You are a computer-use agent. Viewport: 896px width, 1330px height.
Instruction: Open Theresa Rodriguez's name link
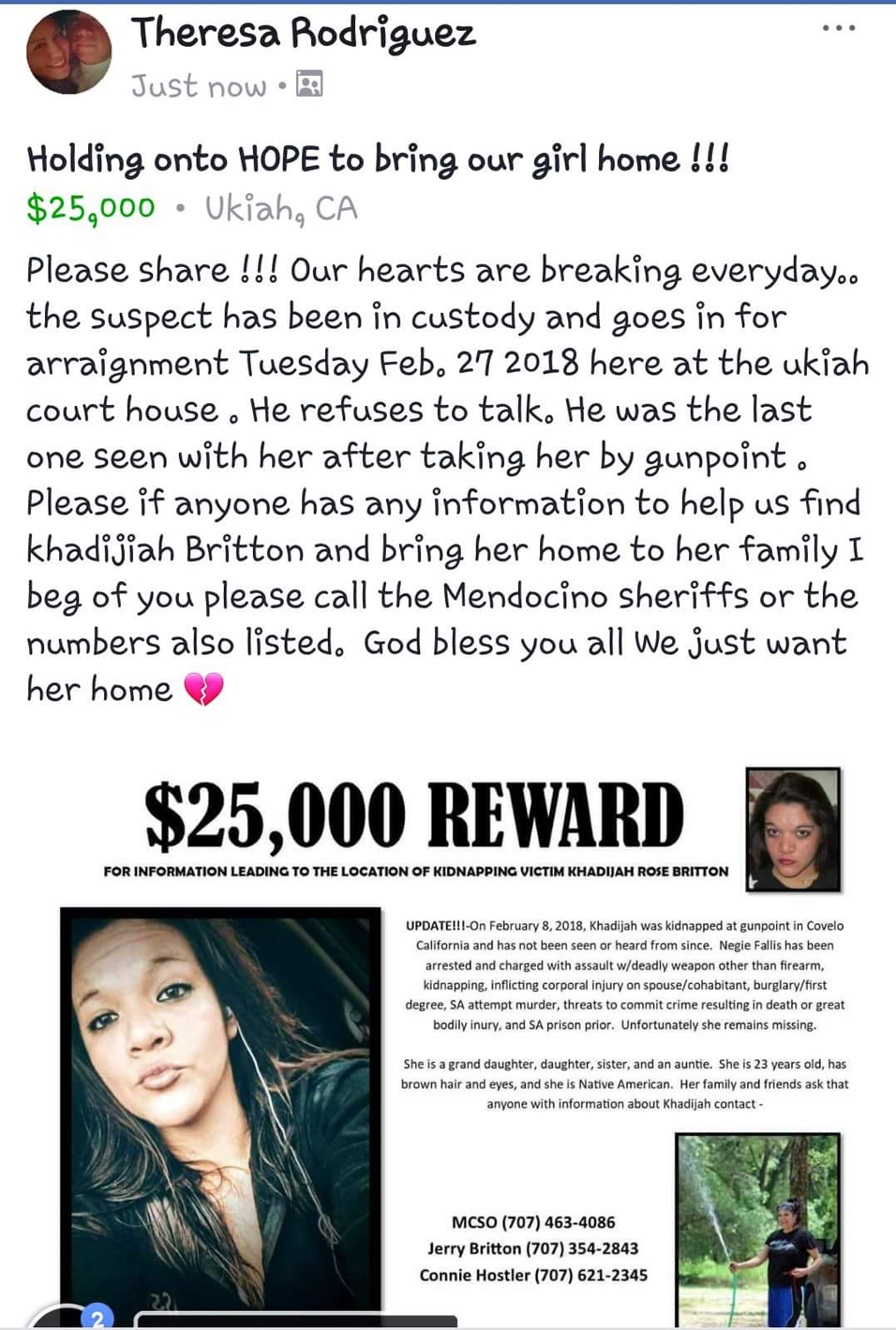[303, 34]
